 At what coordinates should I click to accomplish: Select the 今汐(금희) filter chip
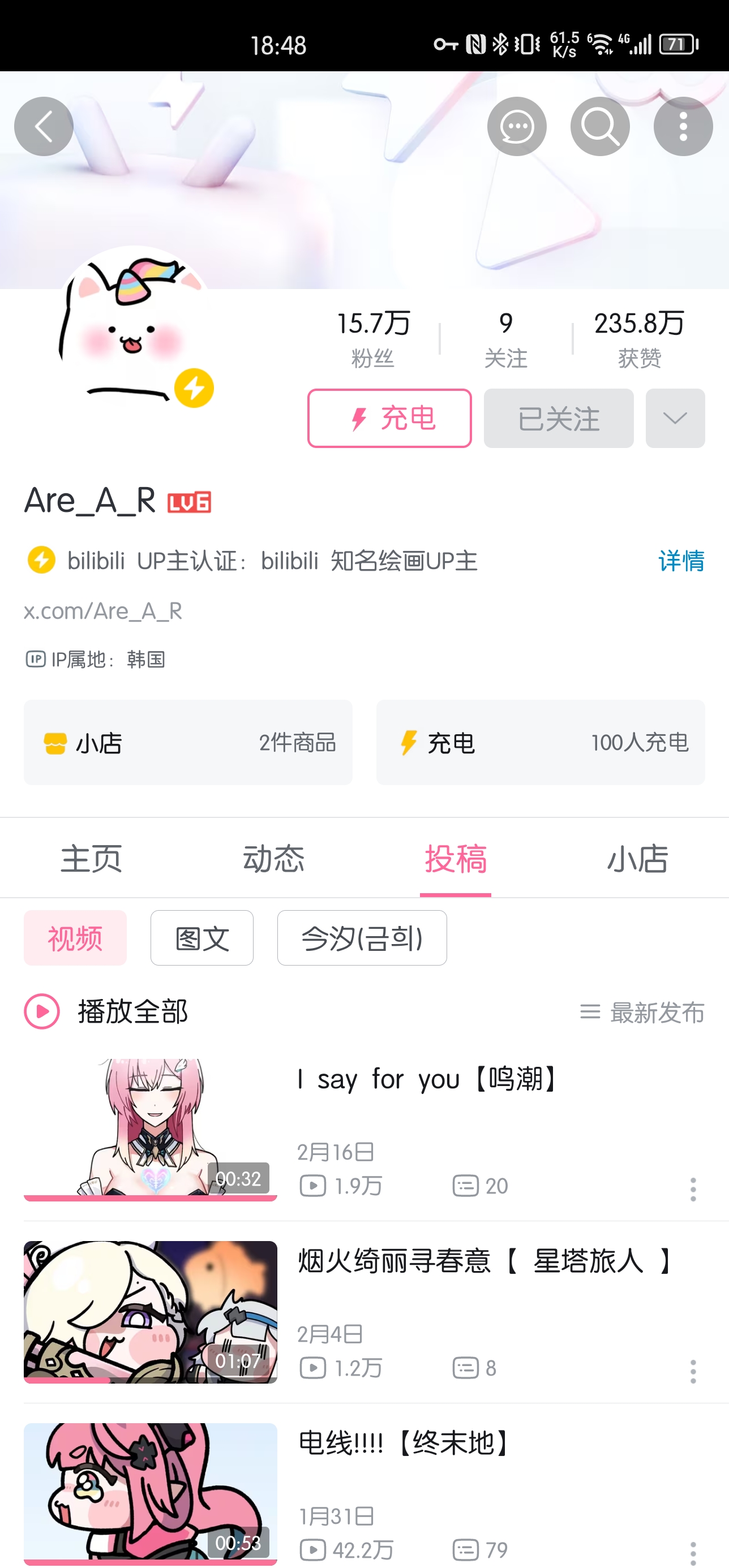coord(362,937)
